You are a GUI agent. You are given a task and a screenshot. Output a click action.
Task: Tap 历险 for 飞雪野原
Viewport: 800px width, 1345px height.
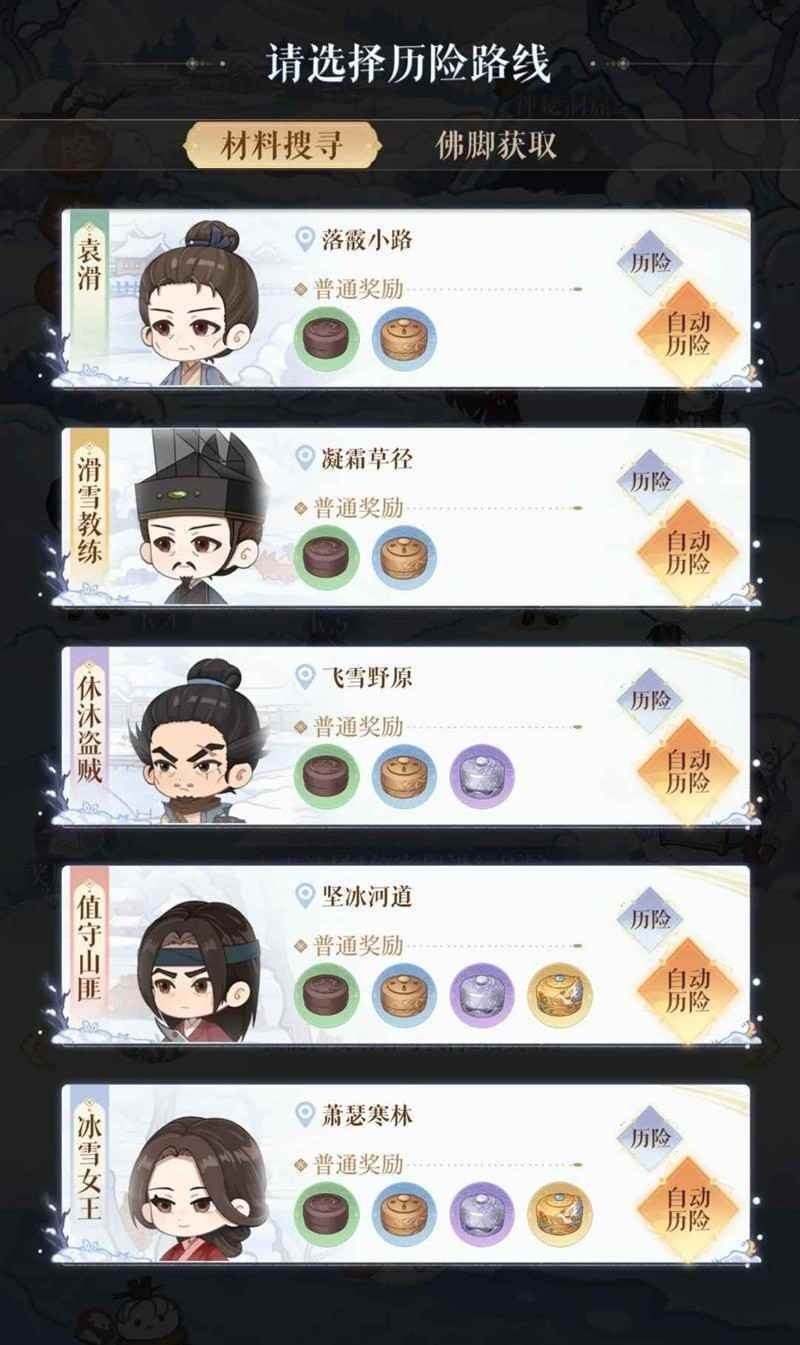click(x=650, y=699)
